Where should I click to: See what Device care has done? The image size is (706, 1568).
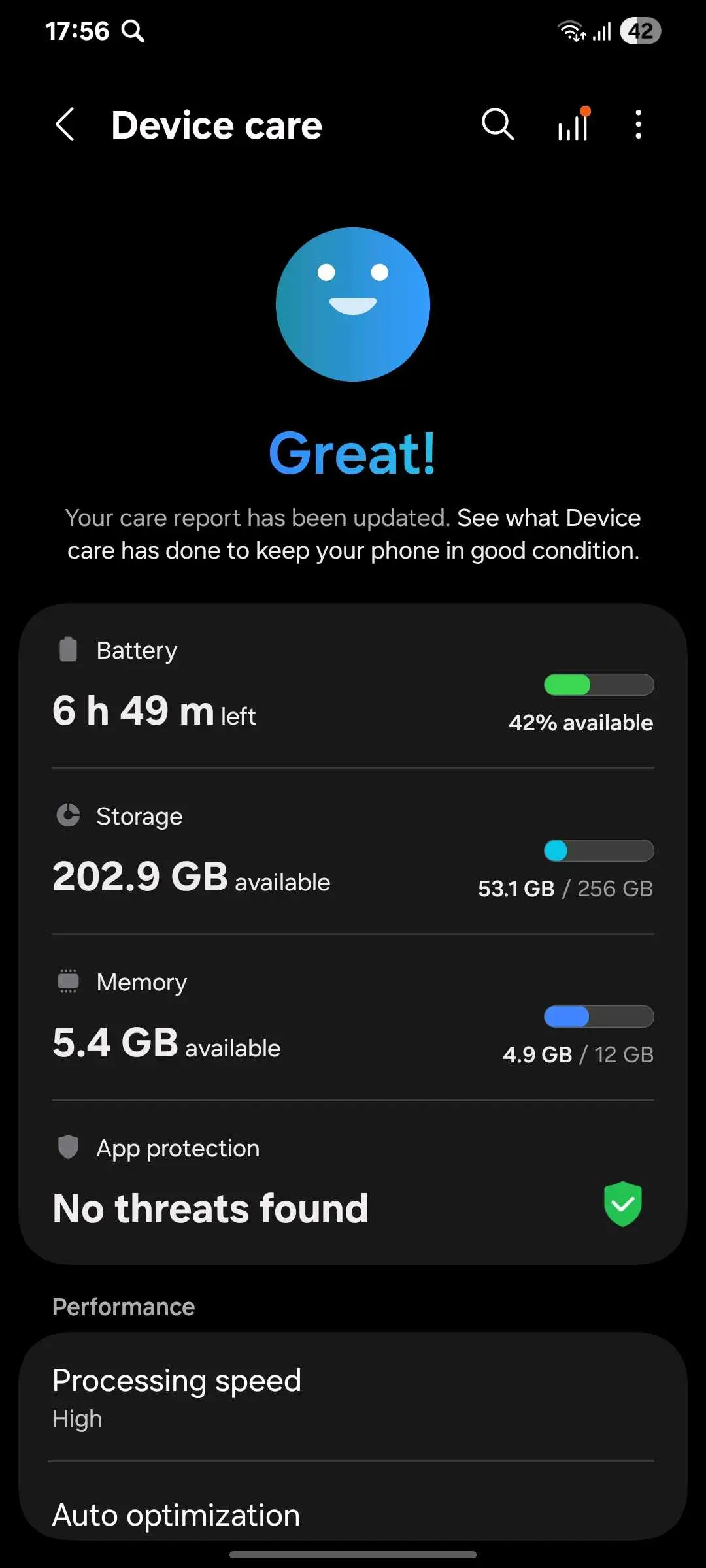353,534
